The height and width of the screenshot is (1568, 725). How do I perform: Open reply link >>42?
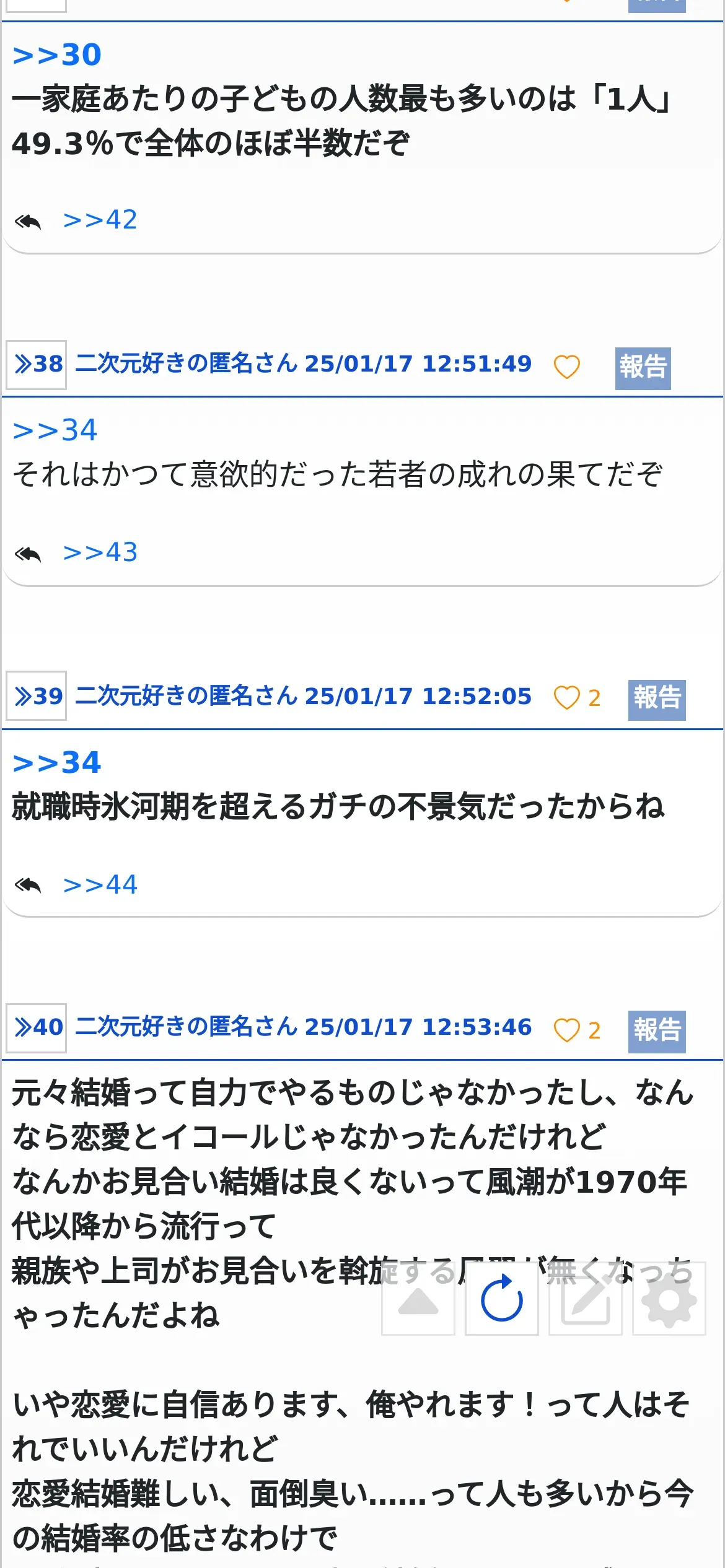(100, 220)
